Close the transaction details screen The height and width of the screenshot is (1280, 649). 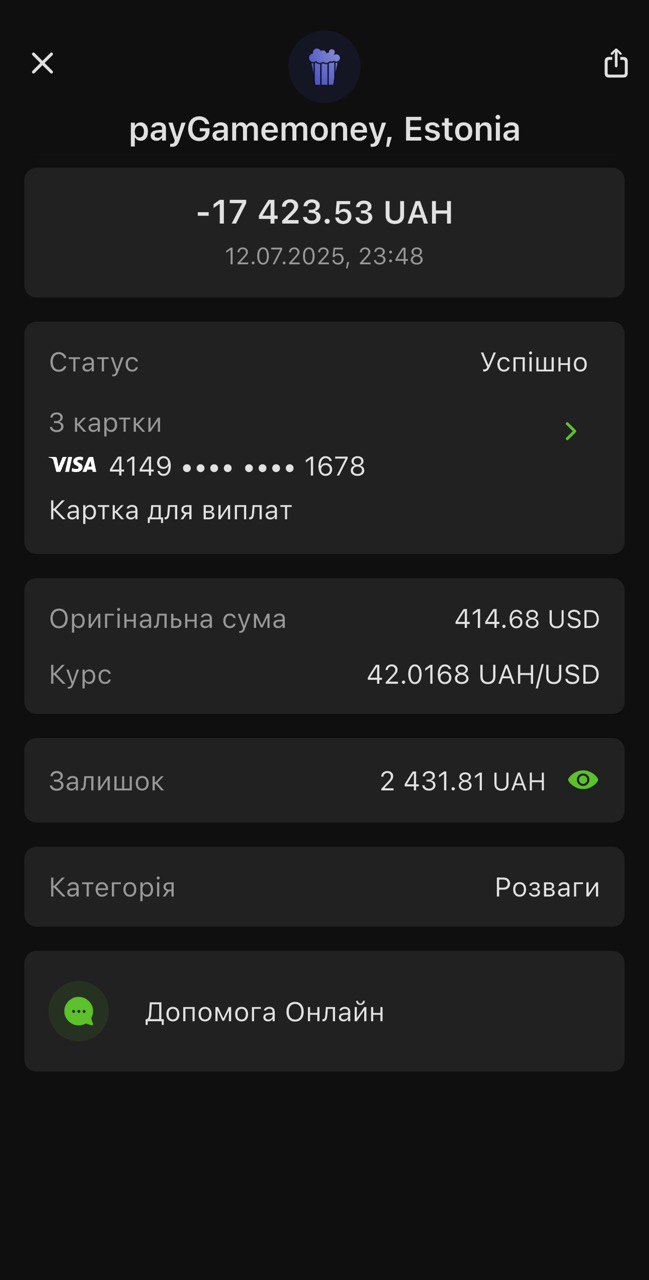tap(42, 63)
